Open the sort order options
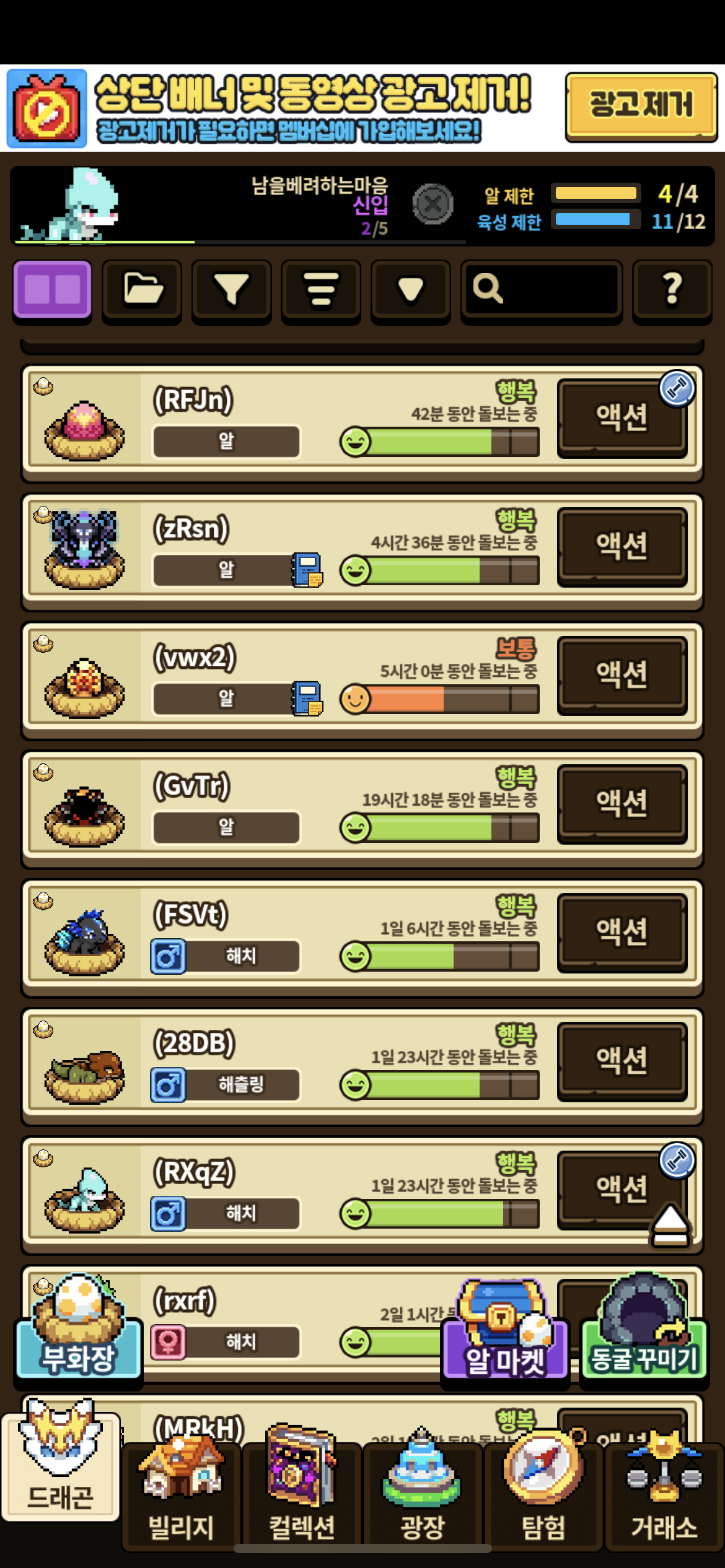 pyautogui.click(x=320, y=290)
